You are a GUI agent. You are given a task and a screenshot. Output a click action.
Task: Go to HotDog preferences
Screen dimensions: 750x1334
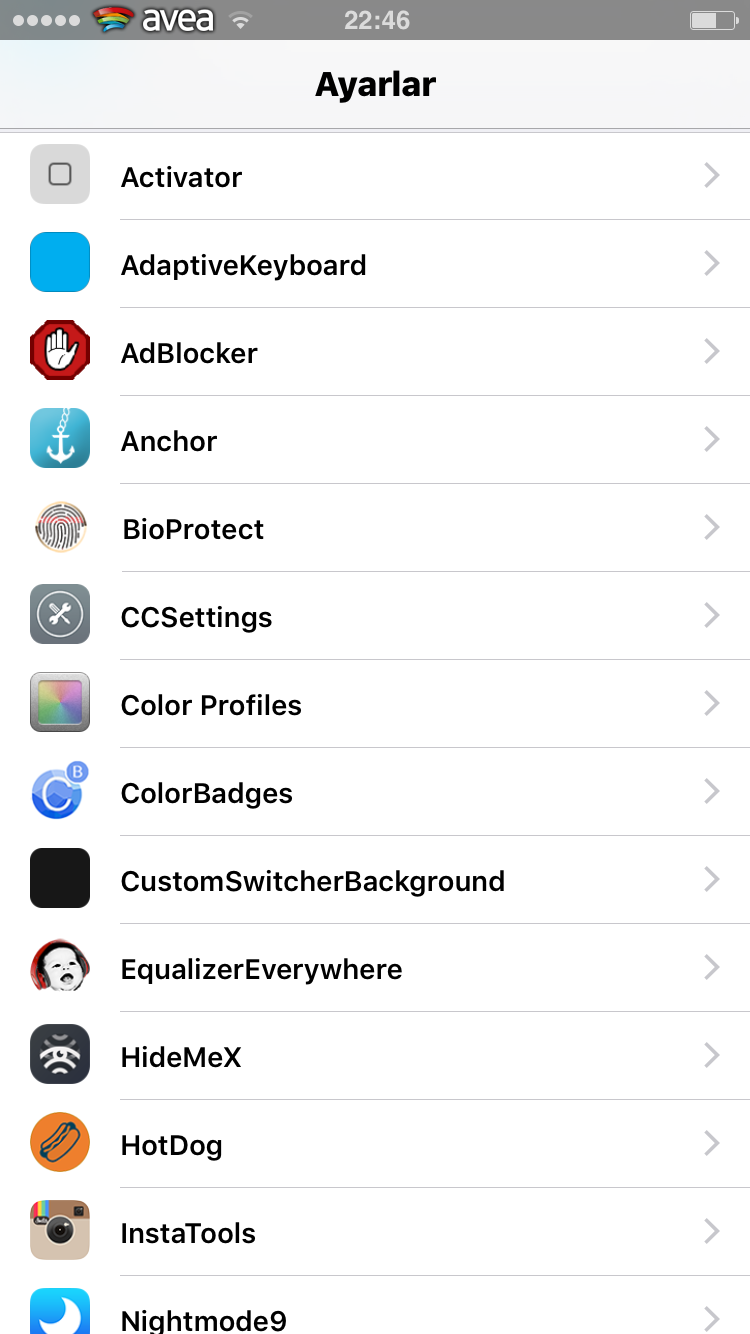click(375, 1144)
